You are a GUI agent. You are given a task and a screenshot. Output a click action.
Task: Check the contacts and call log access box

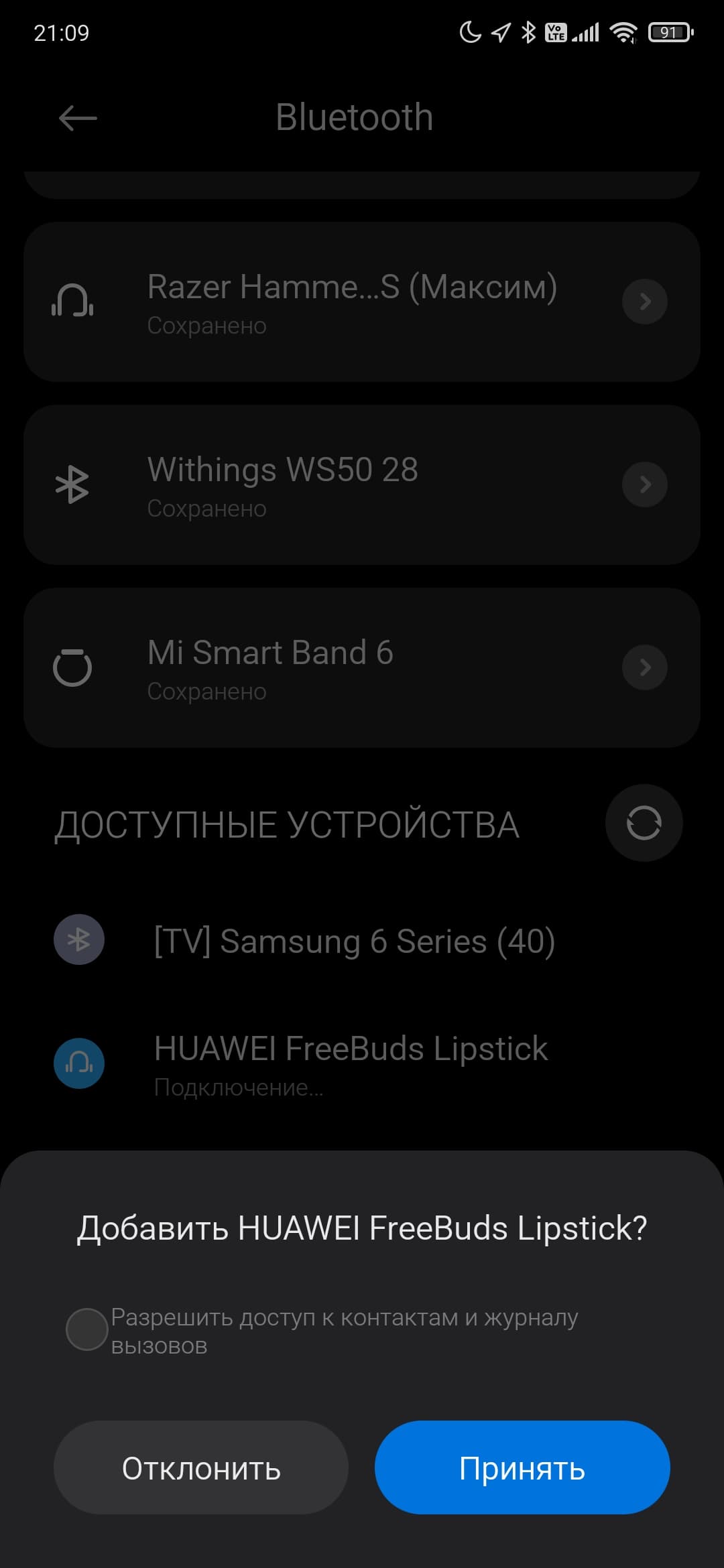pyautogui.click(x=87, y=1329)
